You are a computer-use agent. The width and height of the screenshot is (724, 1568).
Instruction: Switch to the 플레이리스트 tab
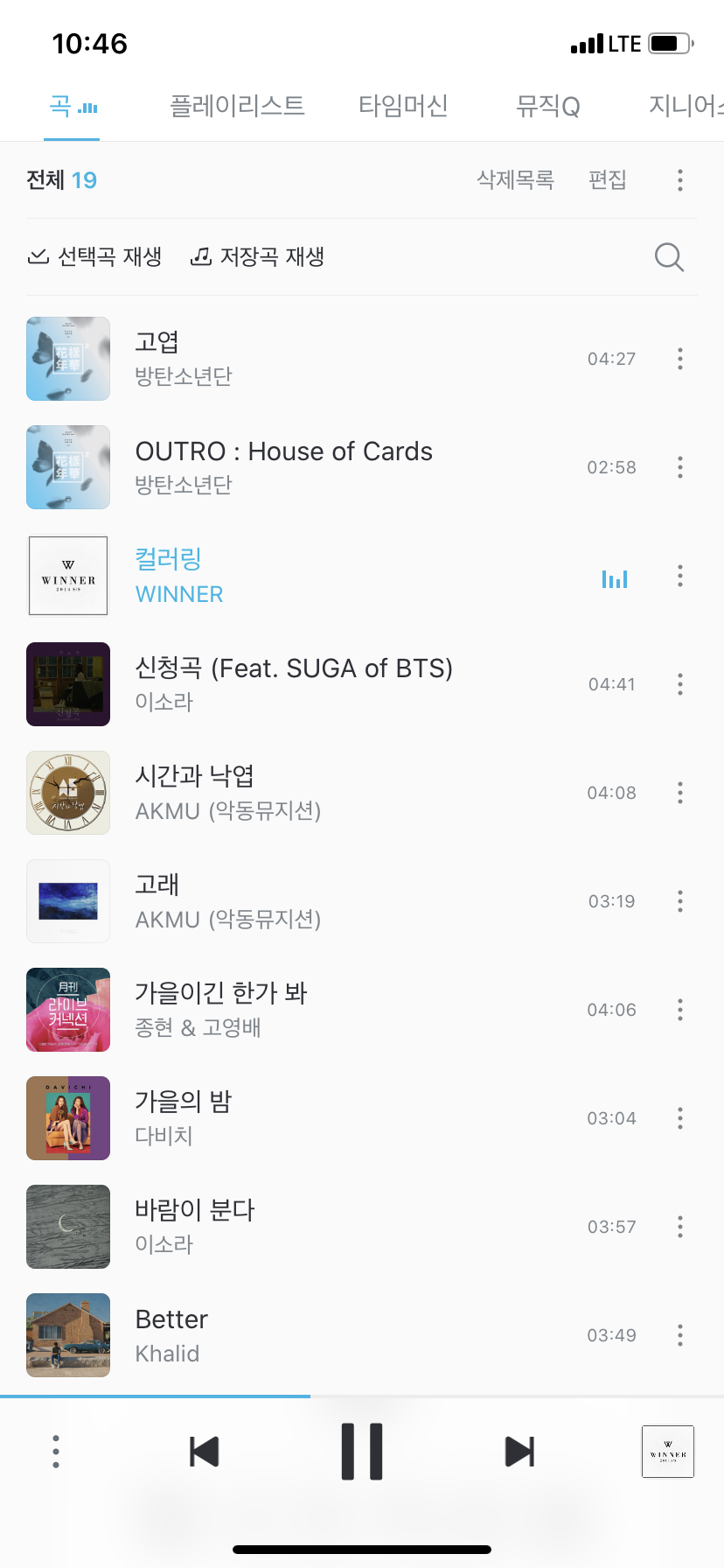[x=237, y=107]
